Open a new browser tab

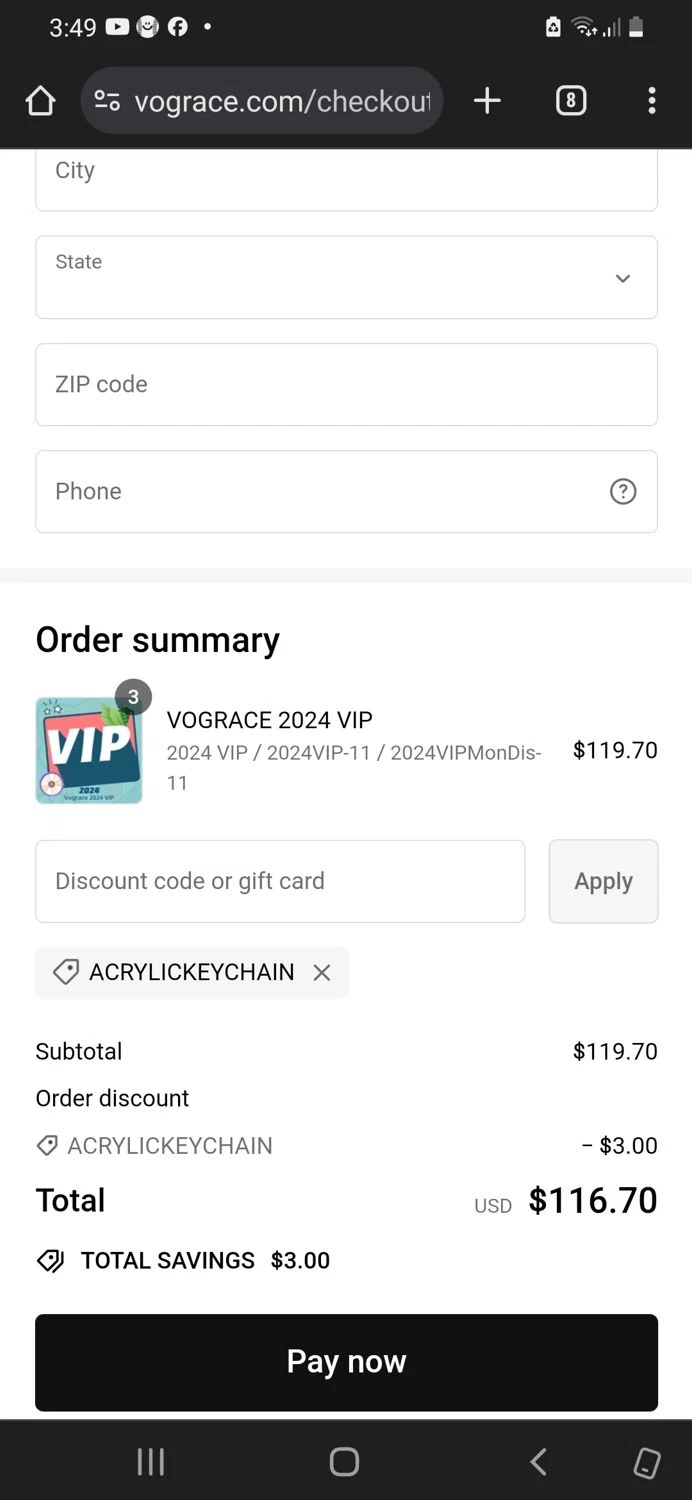pos(487,101)
